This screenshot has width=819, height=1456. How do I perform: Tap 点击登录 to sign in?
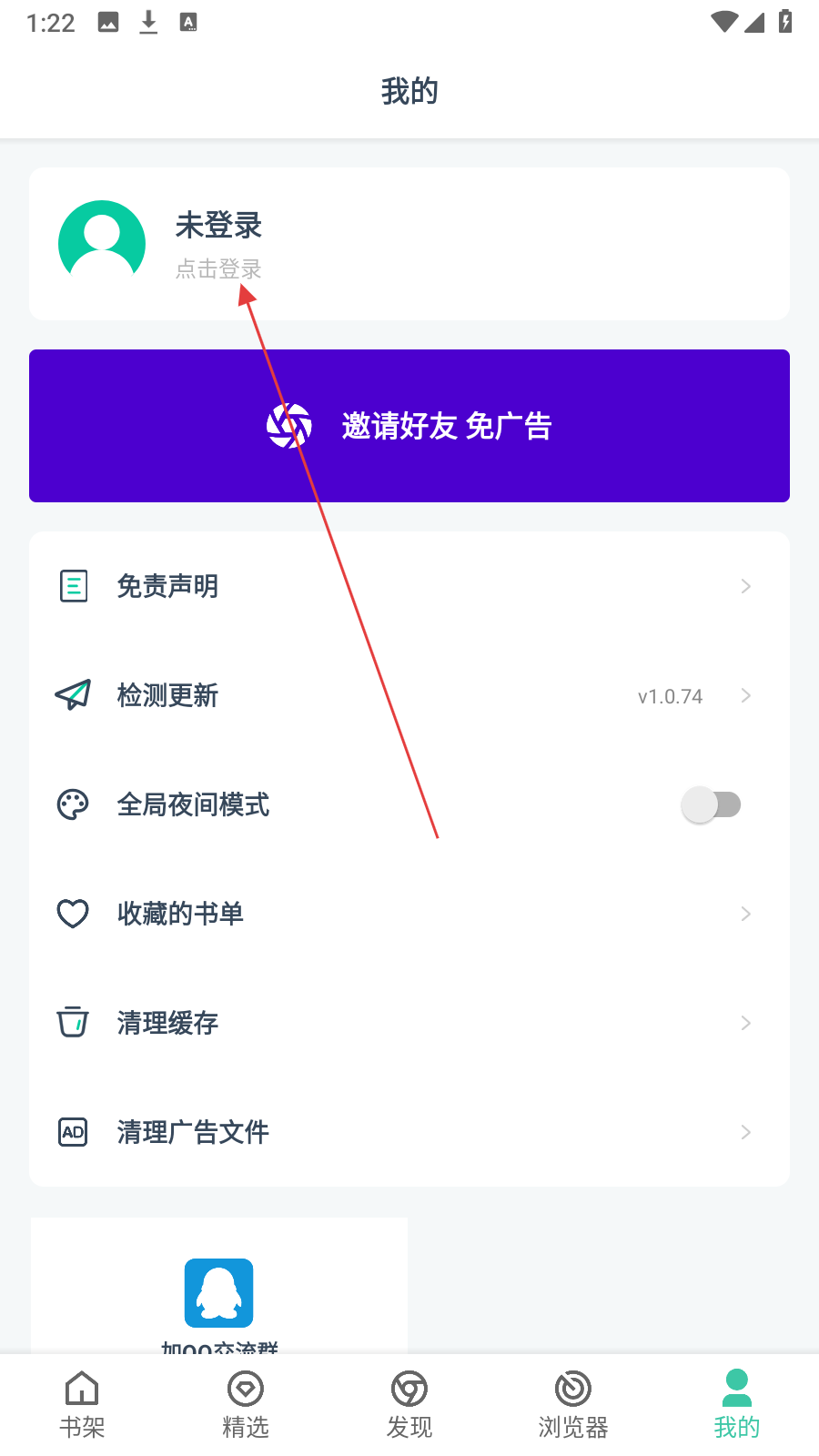218,268
